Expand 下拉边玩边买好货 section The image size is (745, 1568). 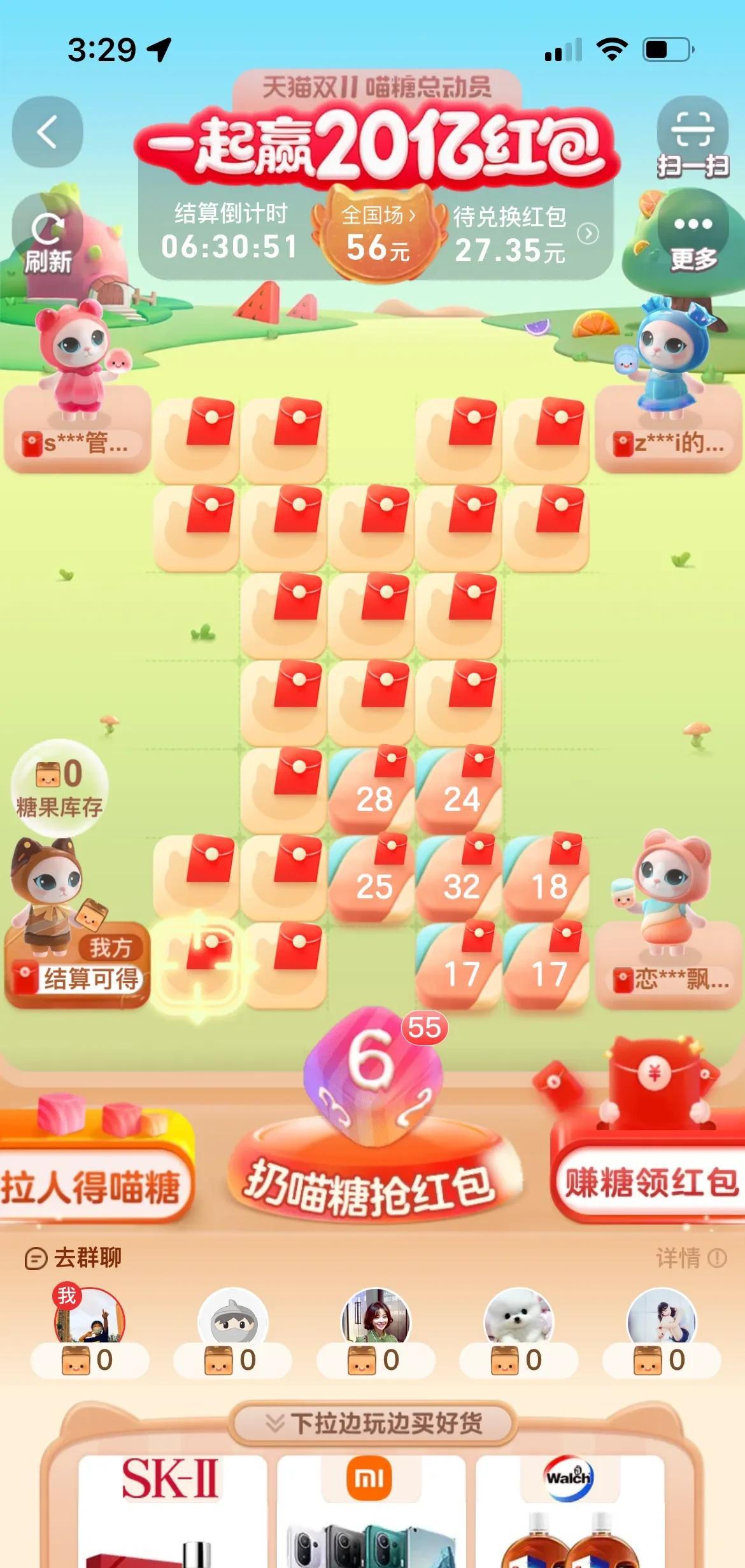click(374, 1423)
